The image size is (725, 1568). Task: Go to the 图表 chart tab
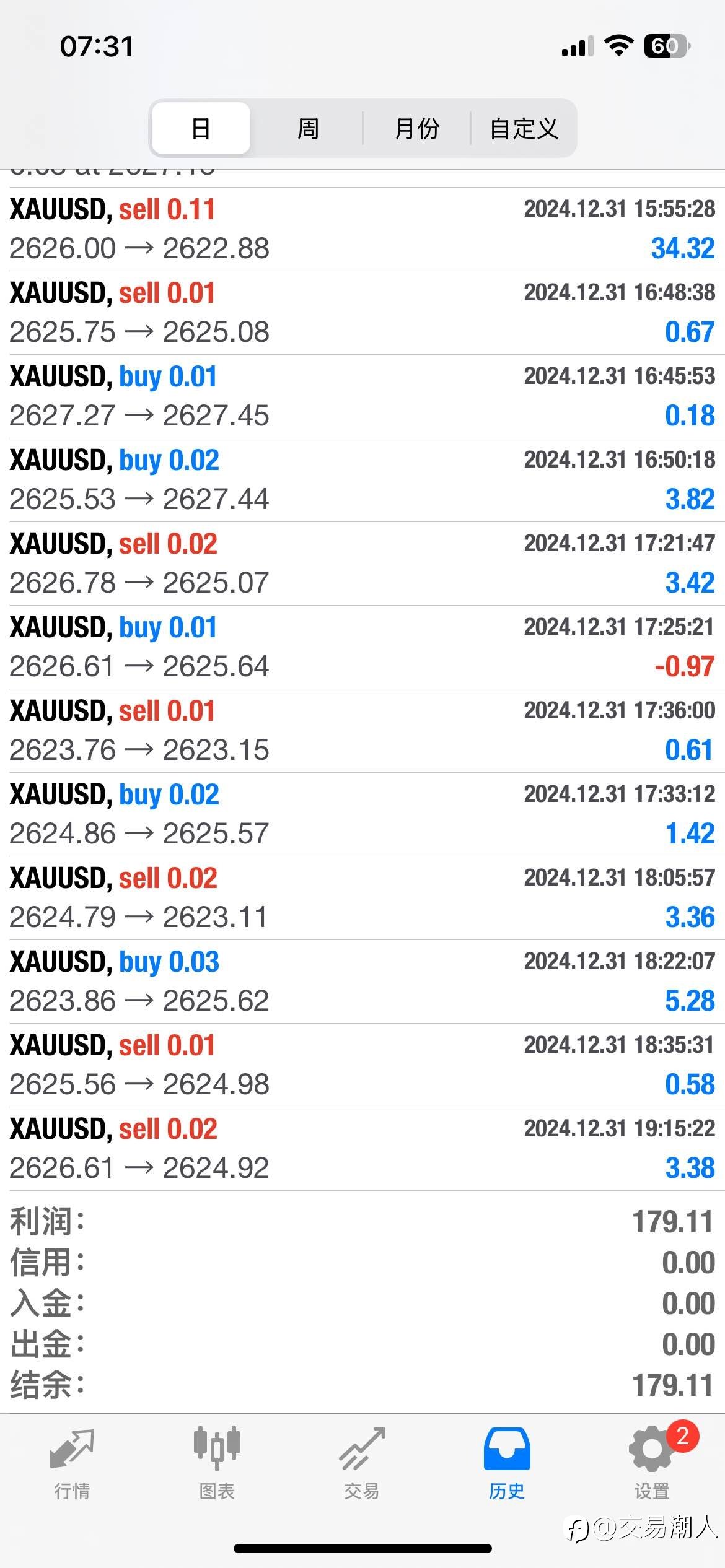click(217, 1464)
